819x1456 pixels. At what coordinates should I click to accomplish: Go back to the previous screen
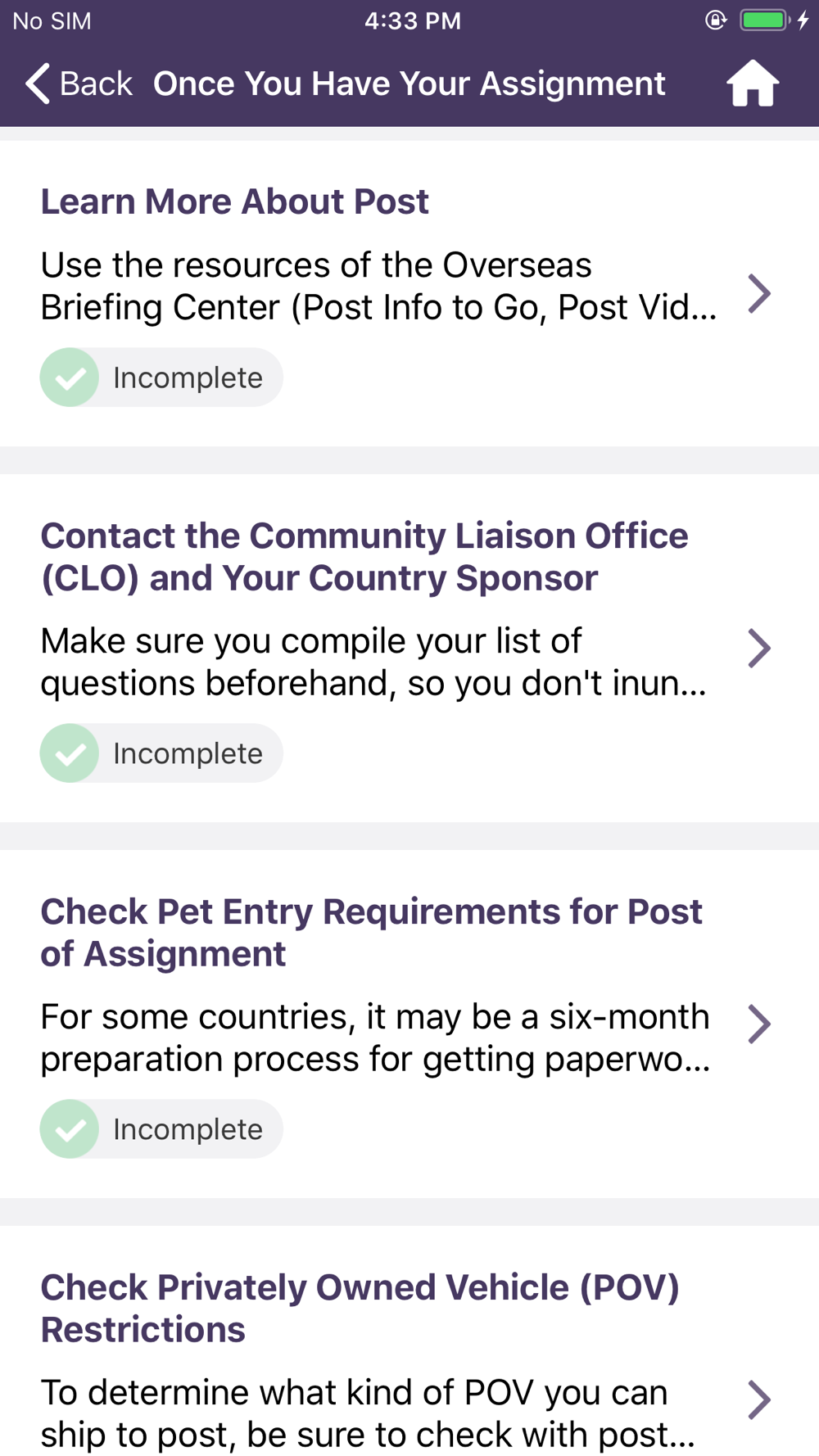79,84
